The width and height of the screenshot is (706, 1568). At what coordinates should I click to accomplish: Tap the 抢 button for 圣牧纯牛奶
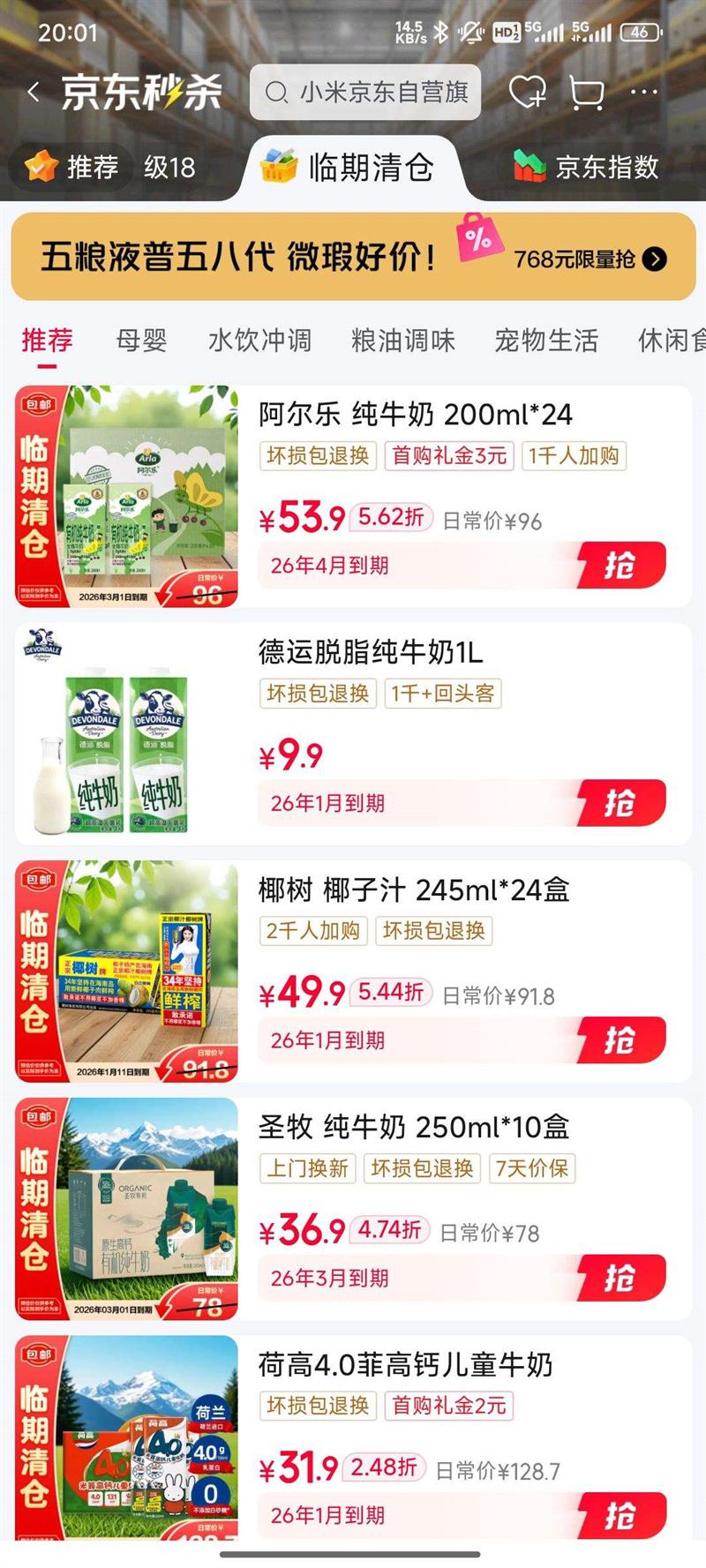click(x=623, y=1277)
